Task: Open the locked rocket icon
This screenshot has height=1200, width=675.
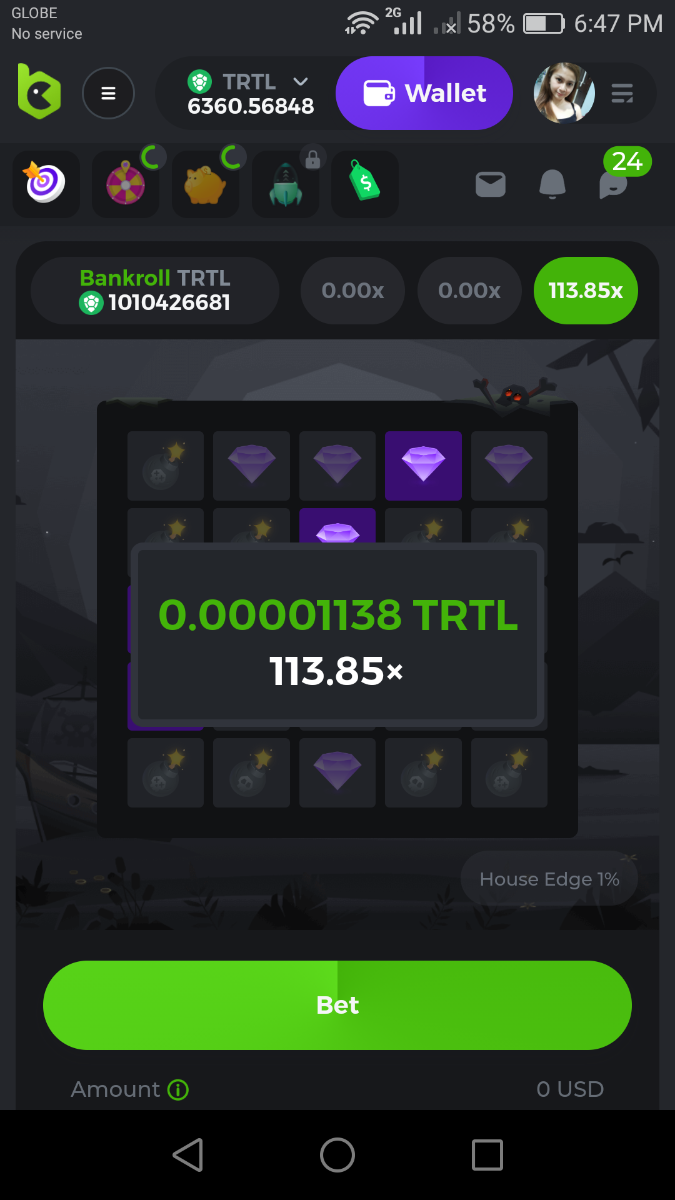Action: pos(286,184)
